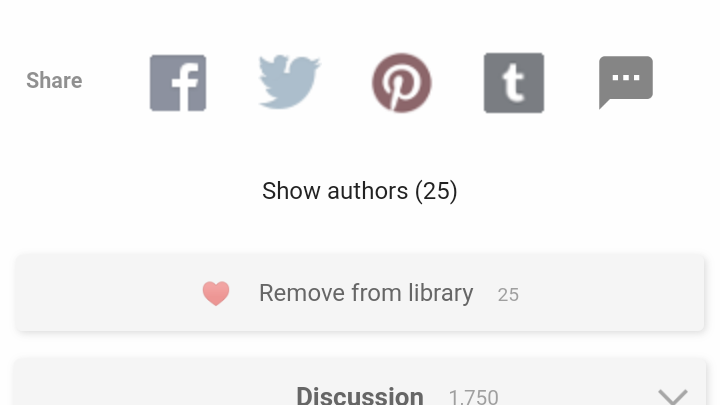Show authors (25) list
This screenshot has height=405, width=720.
tap(360, 191)
